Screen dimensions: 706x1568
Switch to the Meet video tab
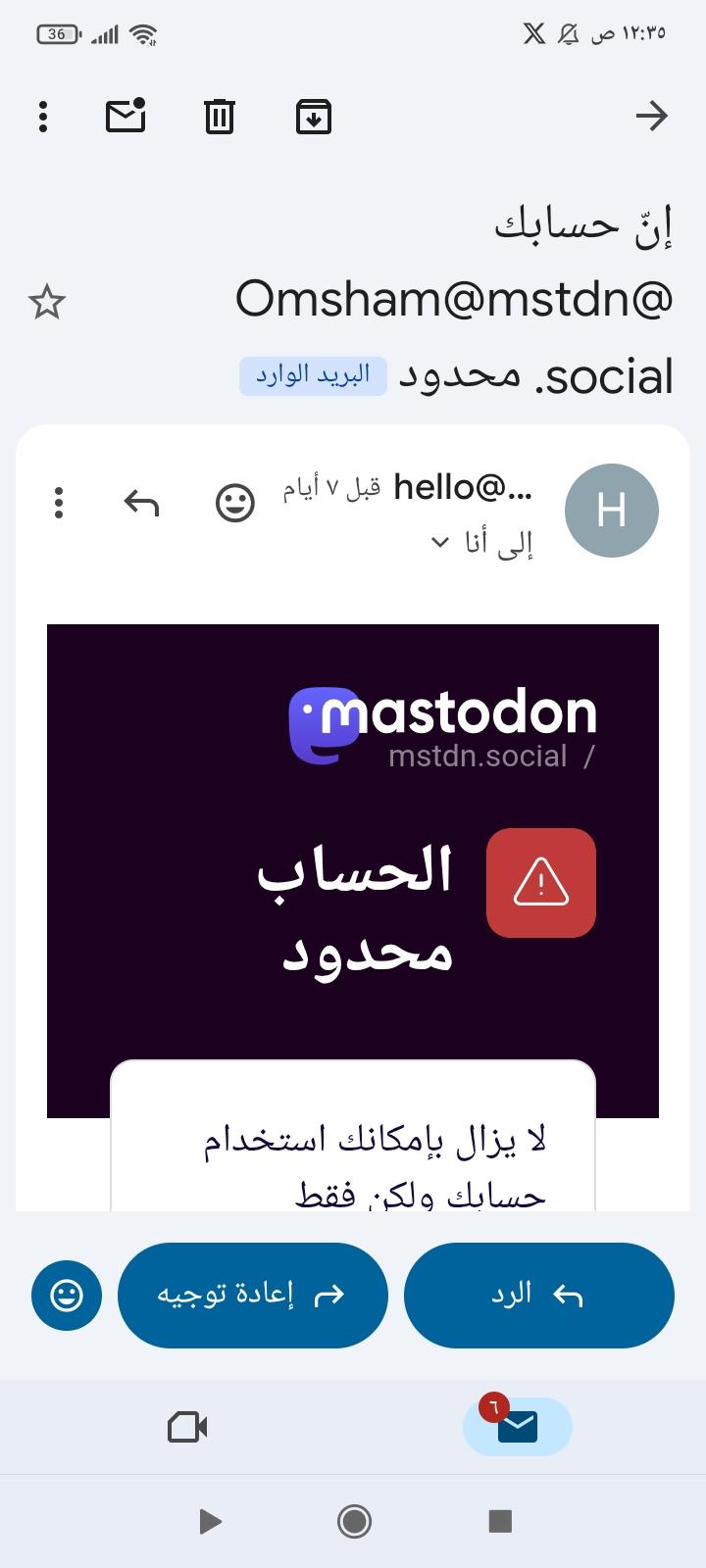point(187,1427)
